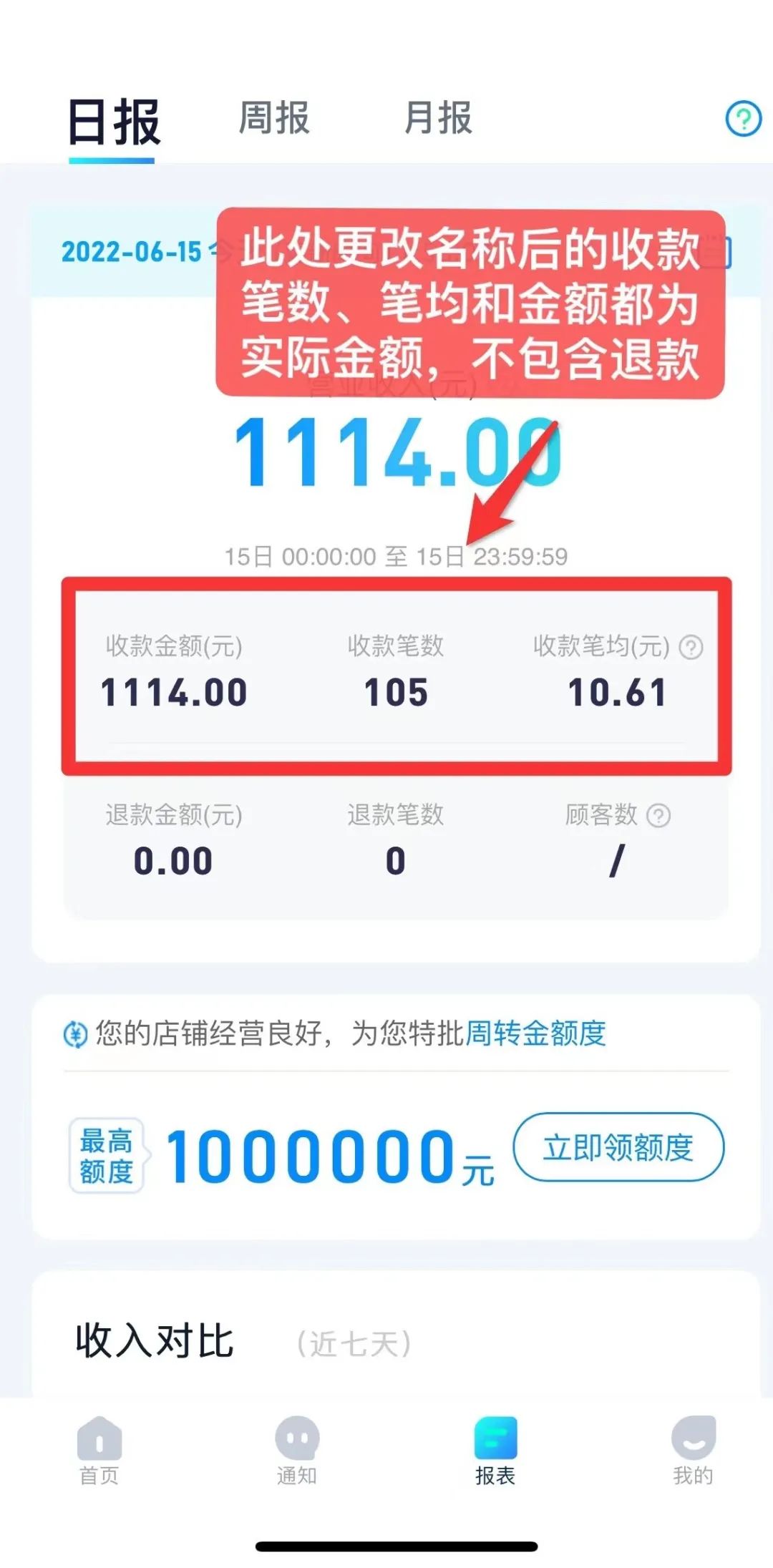Open the 周转金额度 link

pyautogui.click(x=535, y=1033)
